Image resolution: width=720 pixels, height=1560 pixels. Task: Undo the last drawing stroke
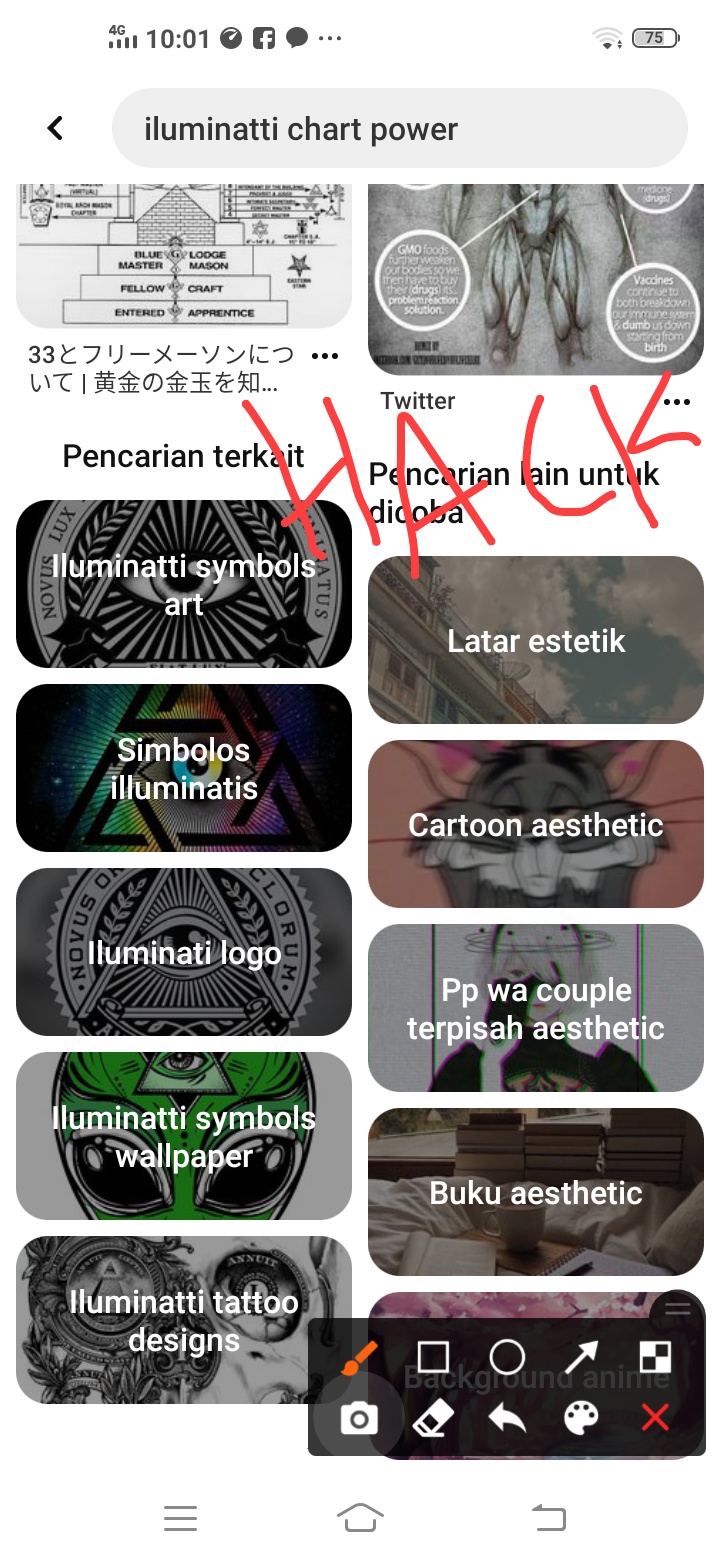[507, 1418]
